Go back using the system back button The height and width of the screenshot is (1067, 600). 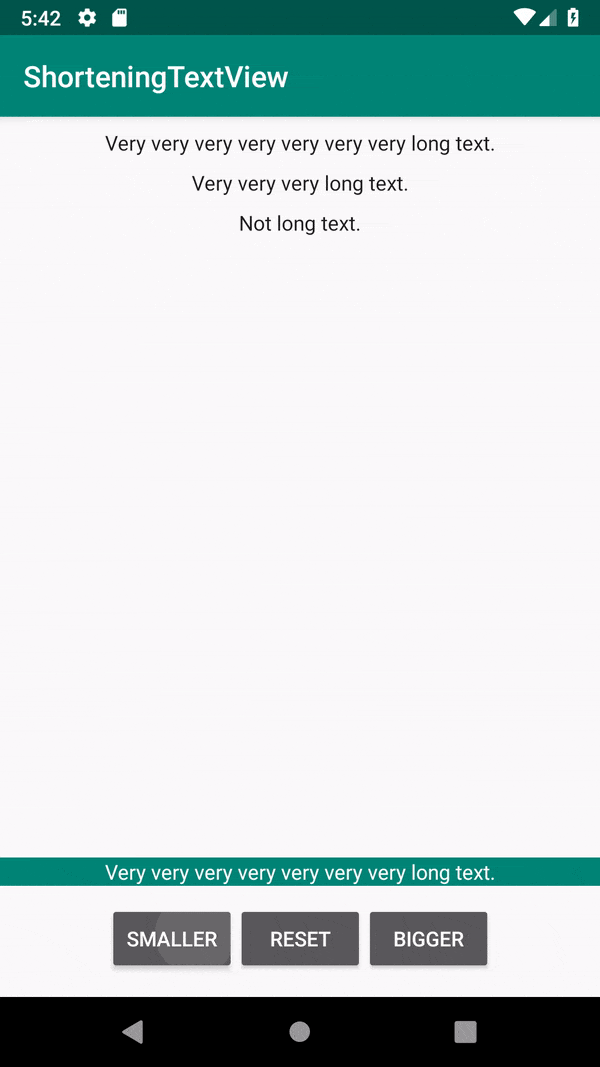pos(133,1032)
